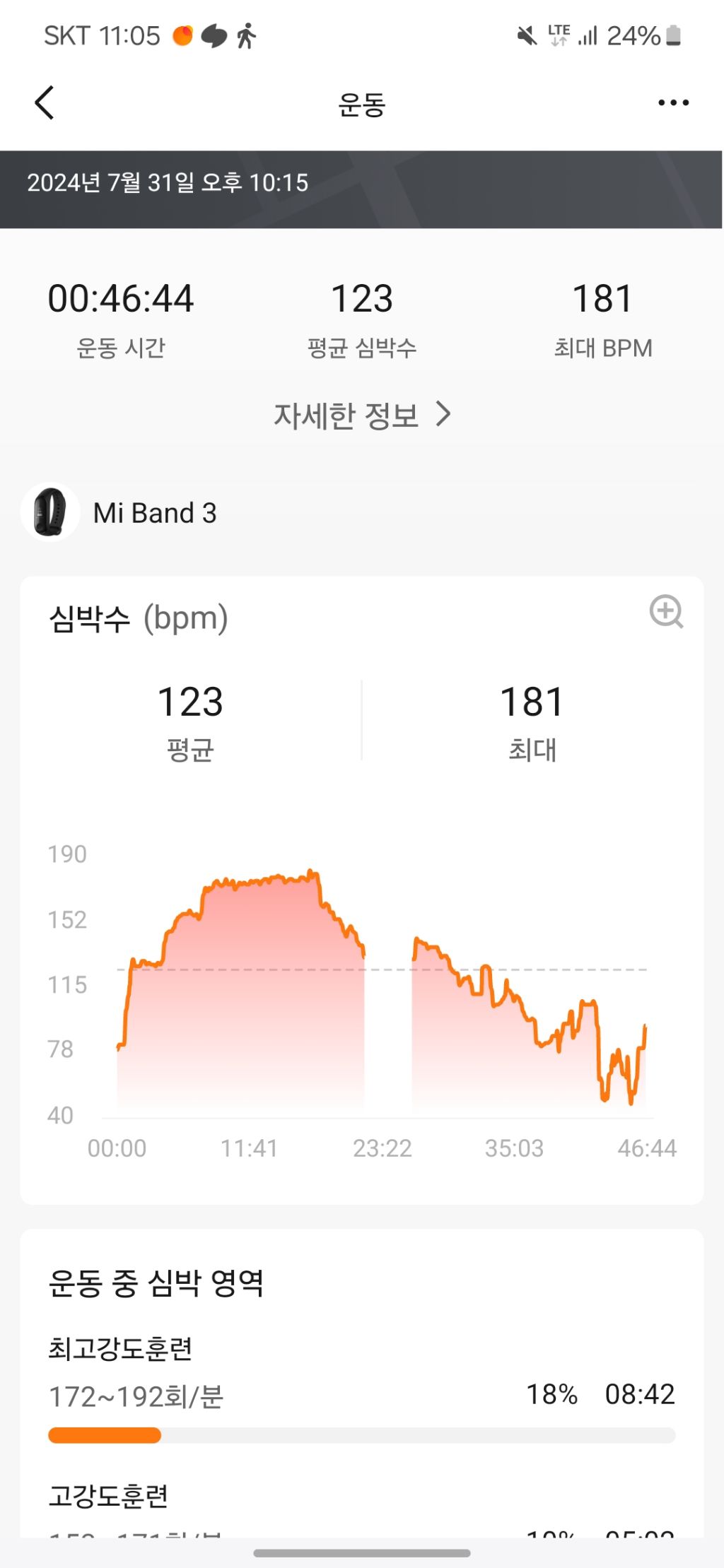
Task: Open the three-dot options menu
Action: pyautogui.click(x=671, y=102)
